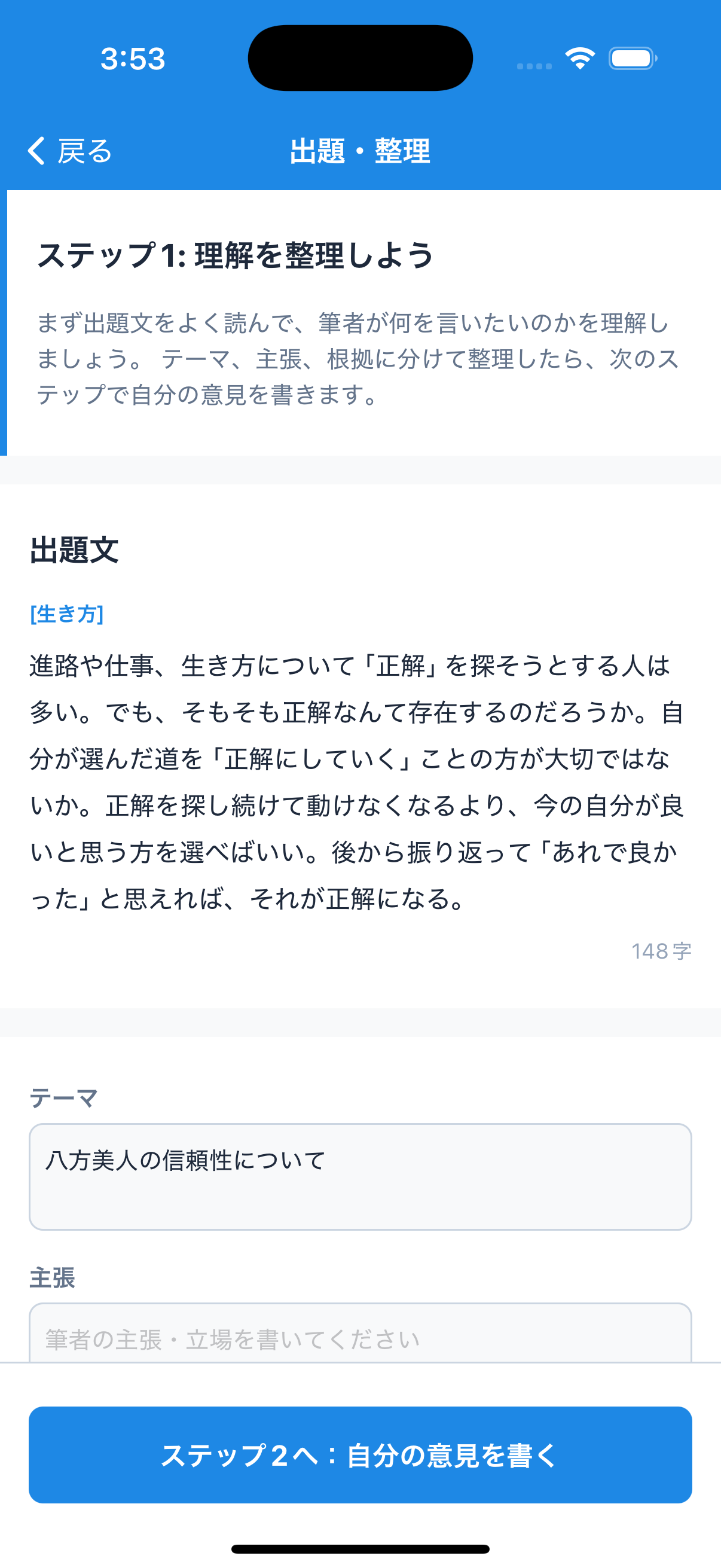Tap the 148字 character counter
Viewport: 721px width, 1568px height.
point(662,950)
